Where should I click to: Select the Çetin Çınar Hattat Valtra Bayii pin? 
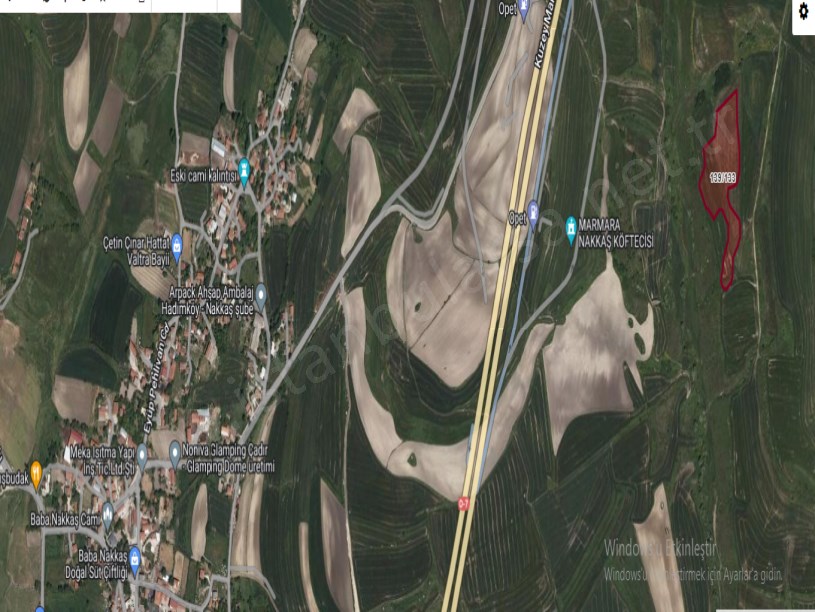pos(177,244)
